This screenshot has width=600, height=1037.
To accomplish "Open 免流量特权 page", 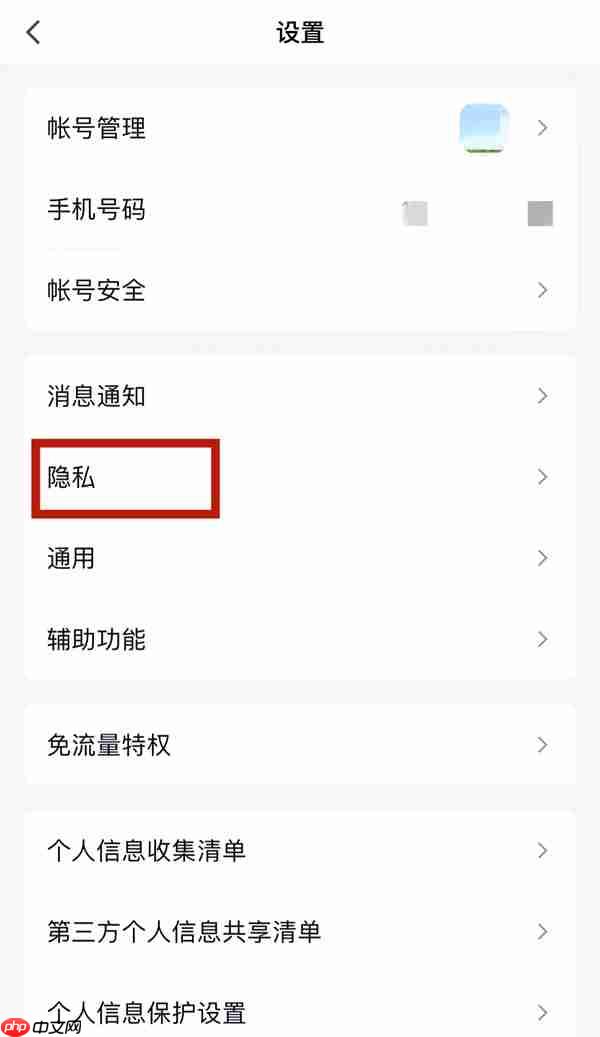I will tap(300, 744).
